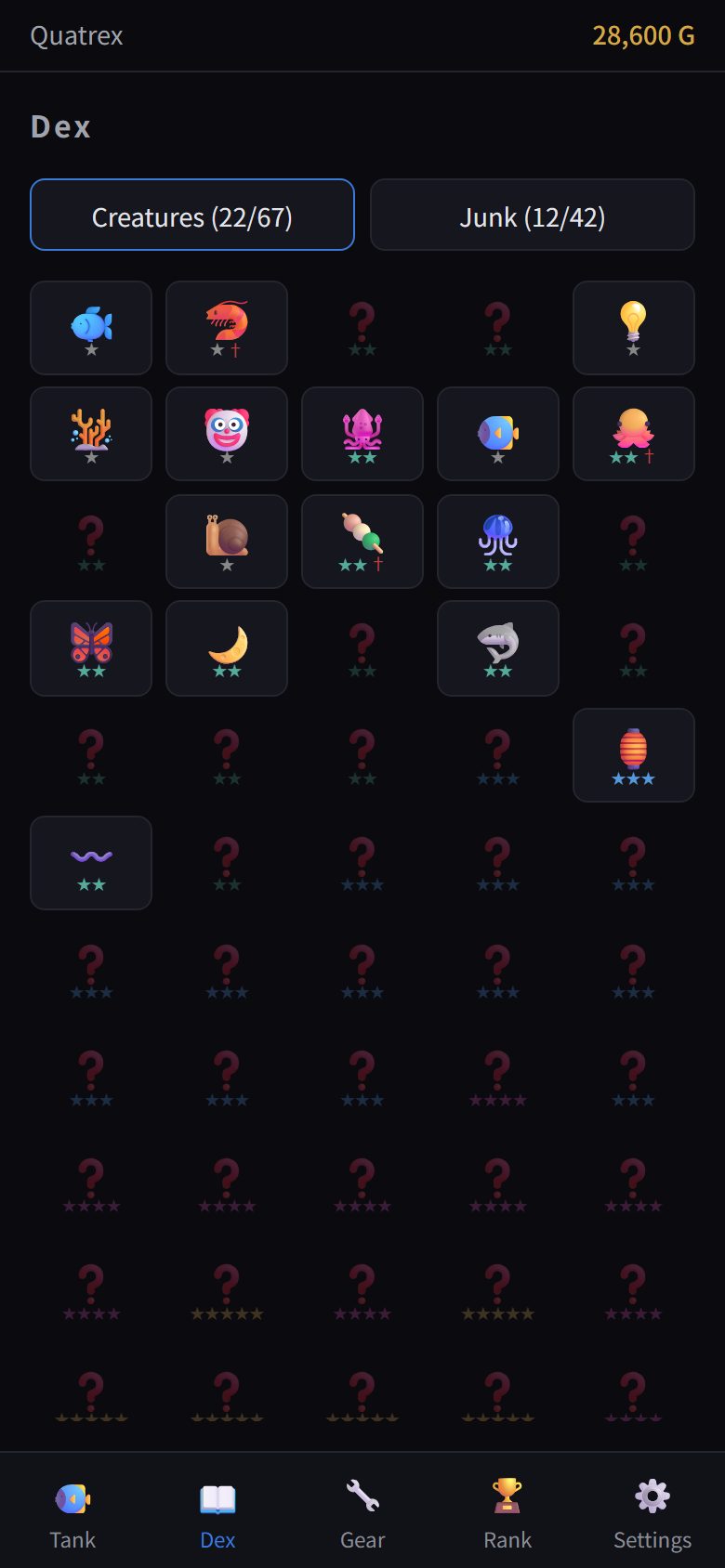The image size is (725, 1568).
Task: View the shark creature entry
Action: [498, 648]
